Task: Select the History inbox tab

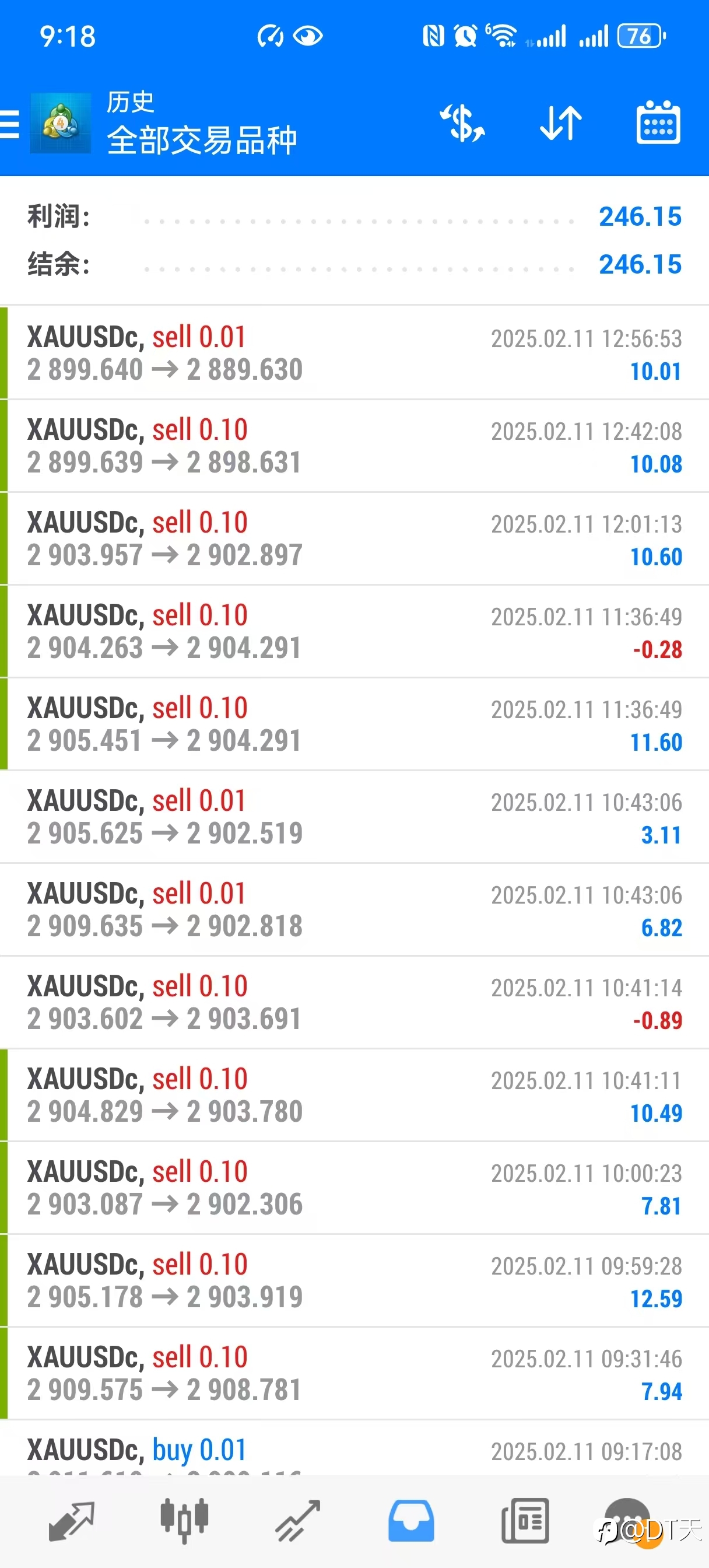Action: click(x=412, y=1521)
